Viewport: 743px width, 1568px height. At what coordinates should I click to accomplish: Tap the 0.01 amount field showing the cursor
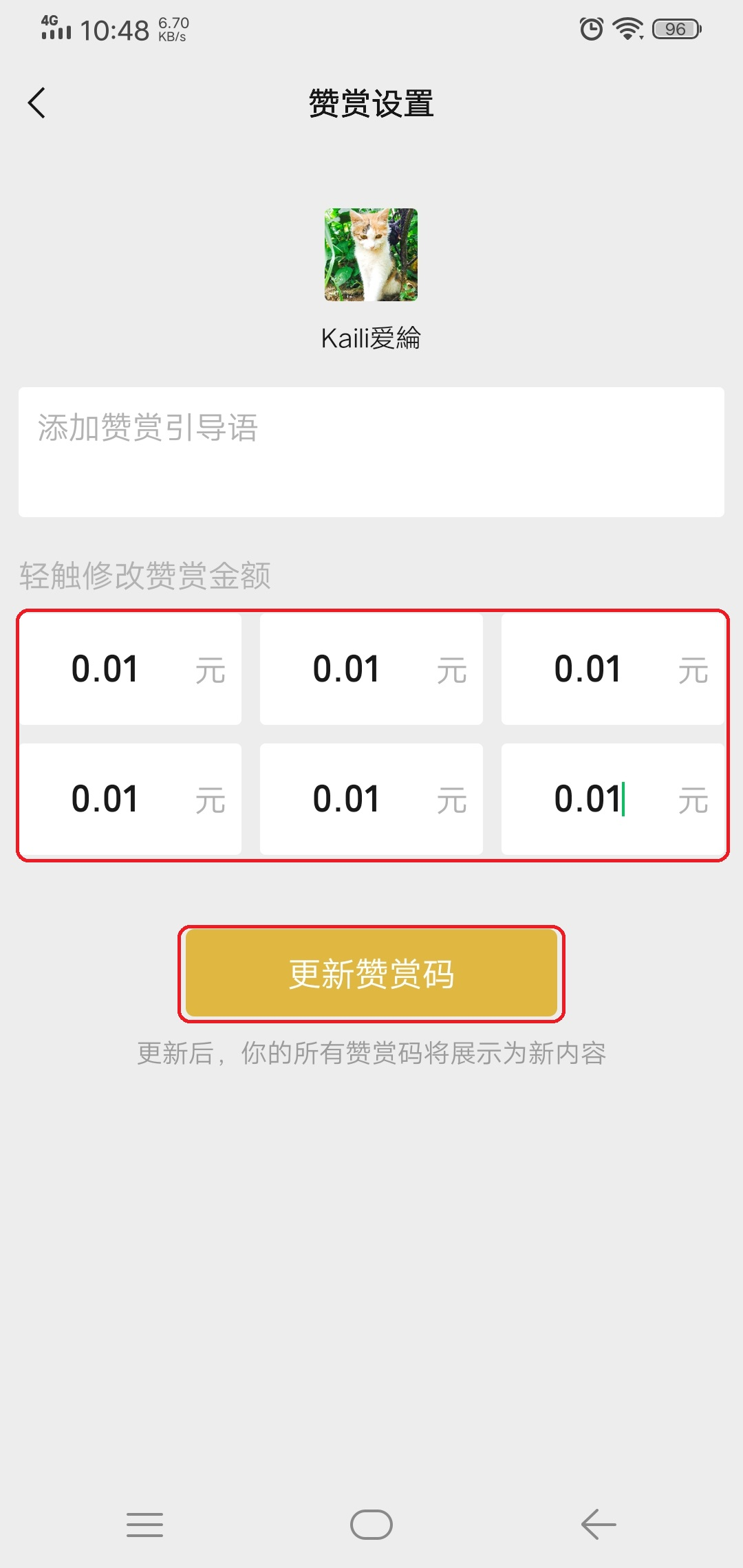(590, 799)
